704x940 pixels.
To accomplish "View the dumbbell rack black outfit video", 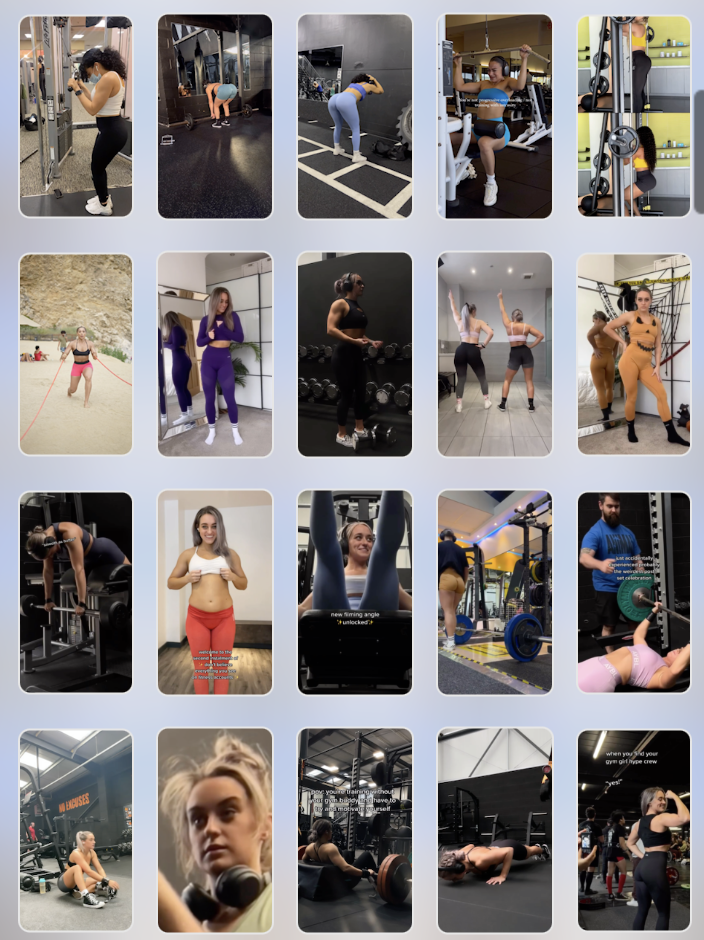I will coord(355,354).
